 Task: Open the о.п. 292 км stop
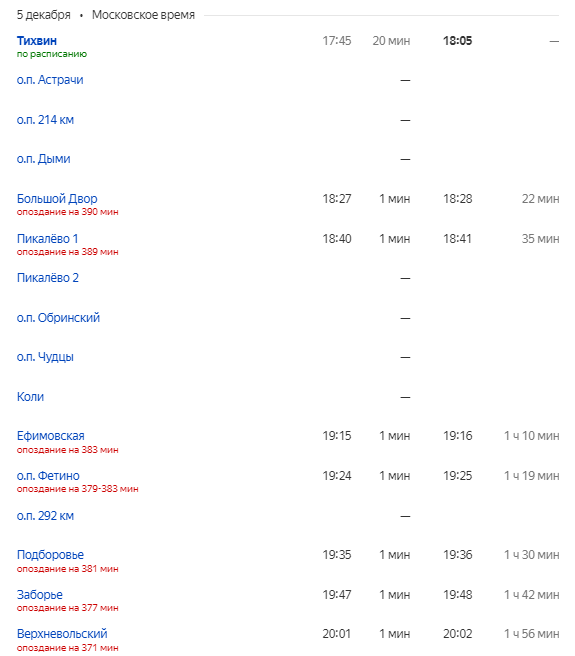pyautogui.click(x=45, y=516)
